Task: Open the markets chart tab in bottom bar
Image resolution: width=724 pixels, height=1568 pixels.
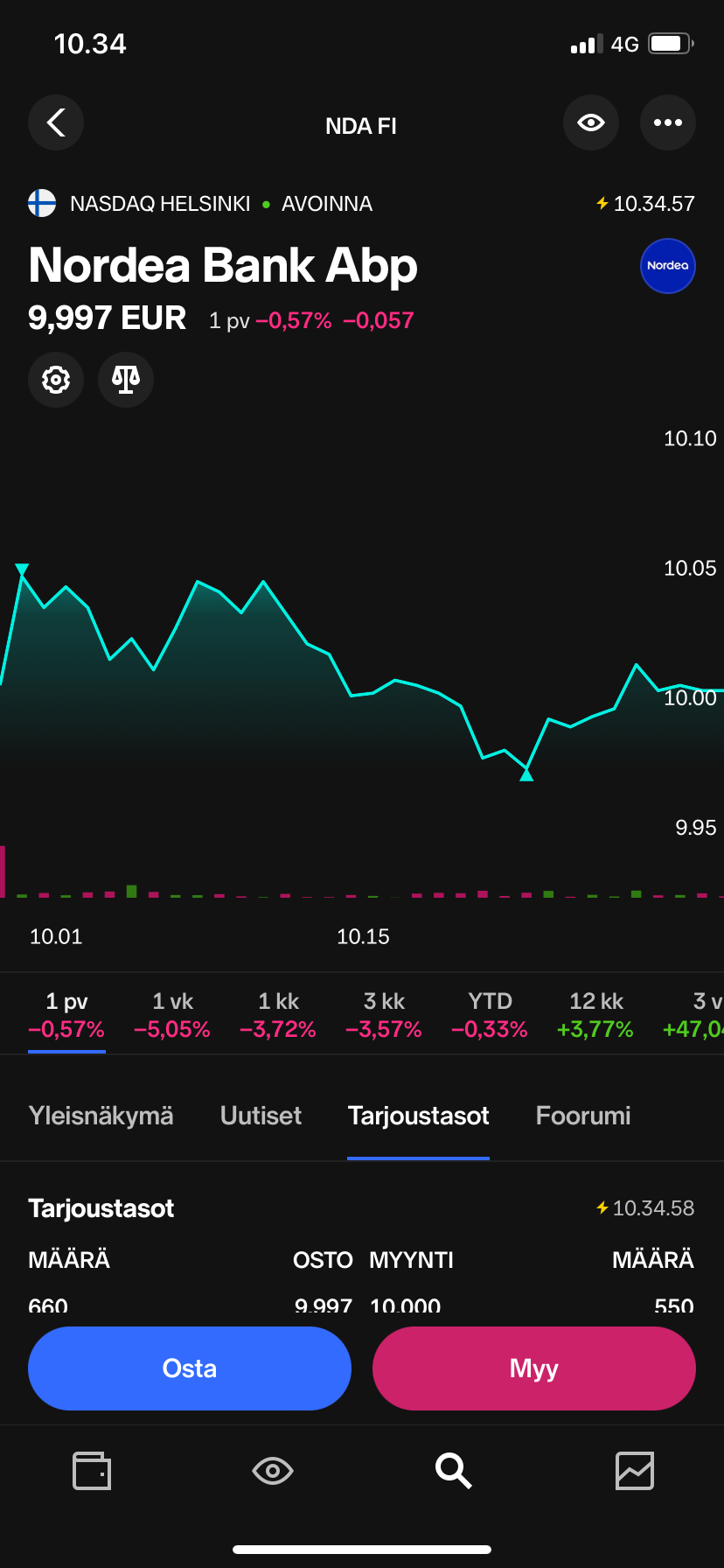Action: [635, 1471]
